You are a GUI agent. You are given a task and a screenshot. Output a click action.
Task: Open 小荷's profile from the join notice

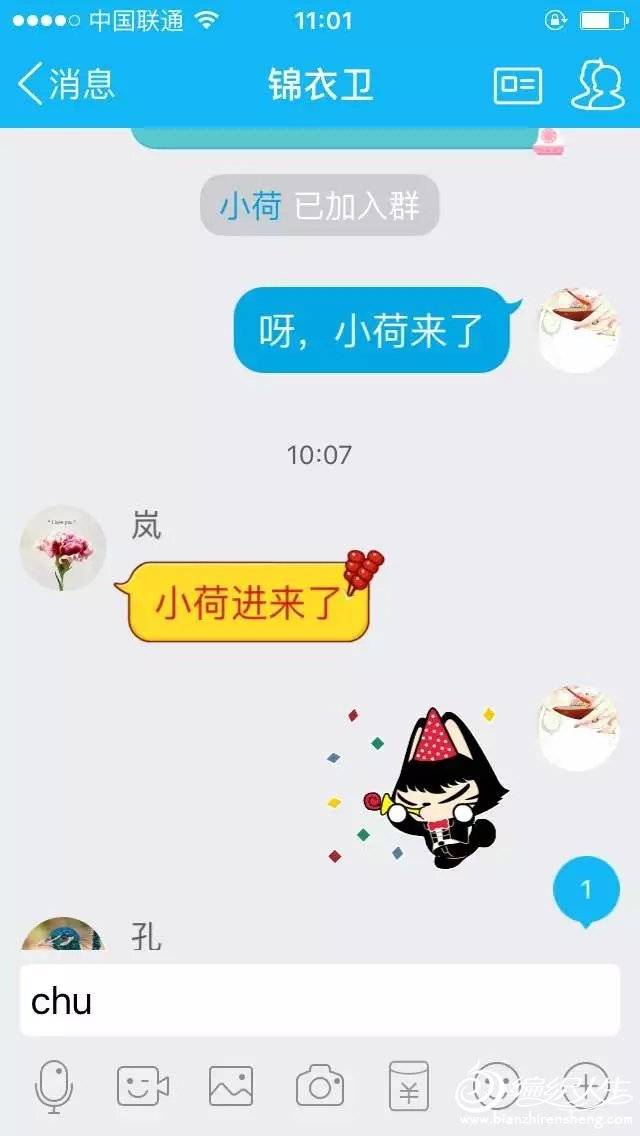tap(250, 206)
